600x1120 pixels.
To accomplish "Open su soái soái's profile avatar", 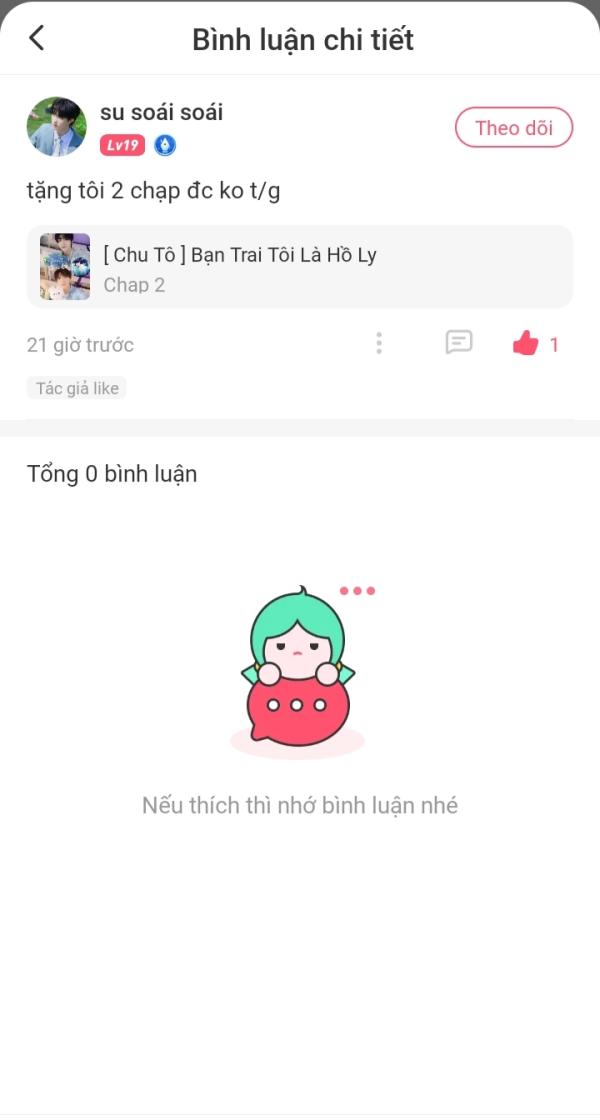I will coord(56,126).
